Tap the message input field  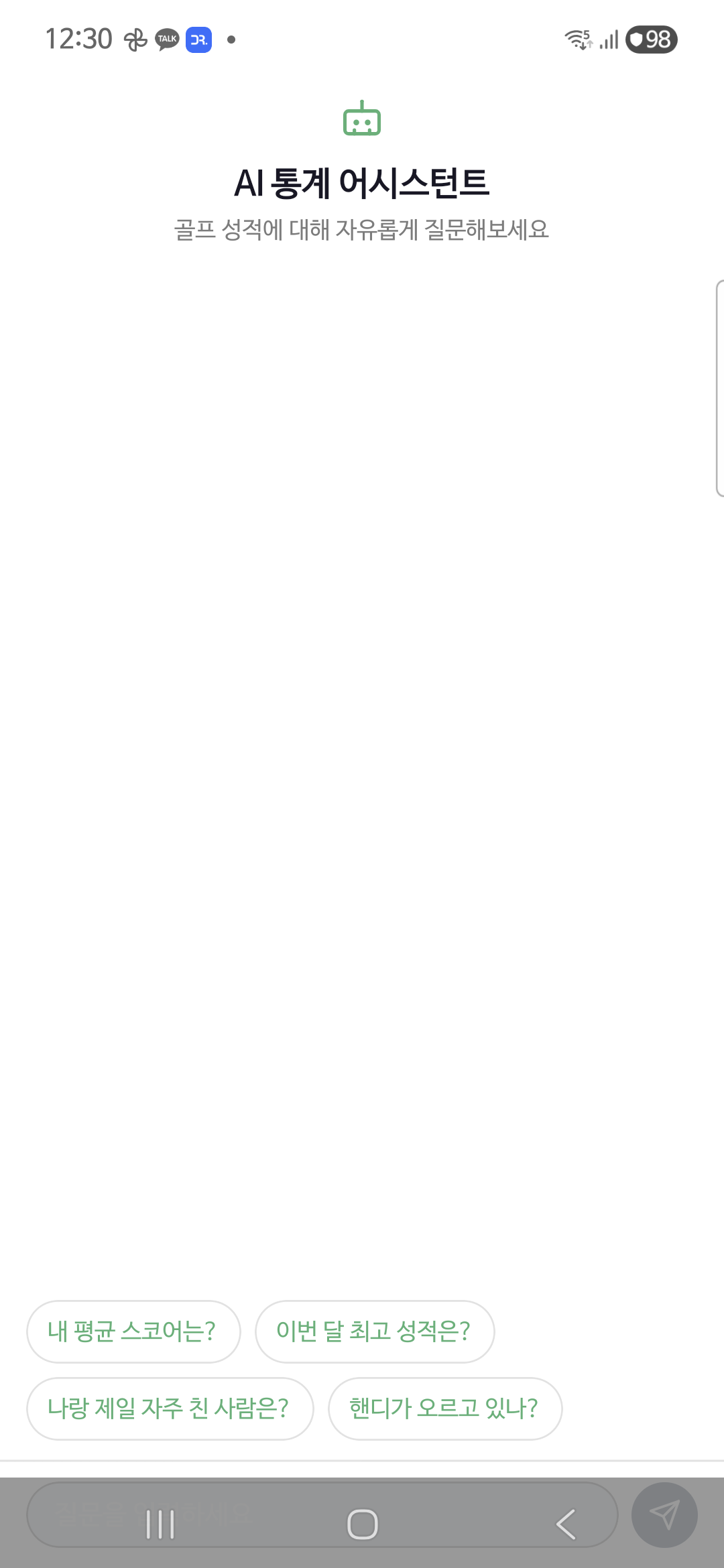[322, 1516]
